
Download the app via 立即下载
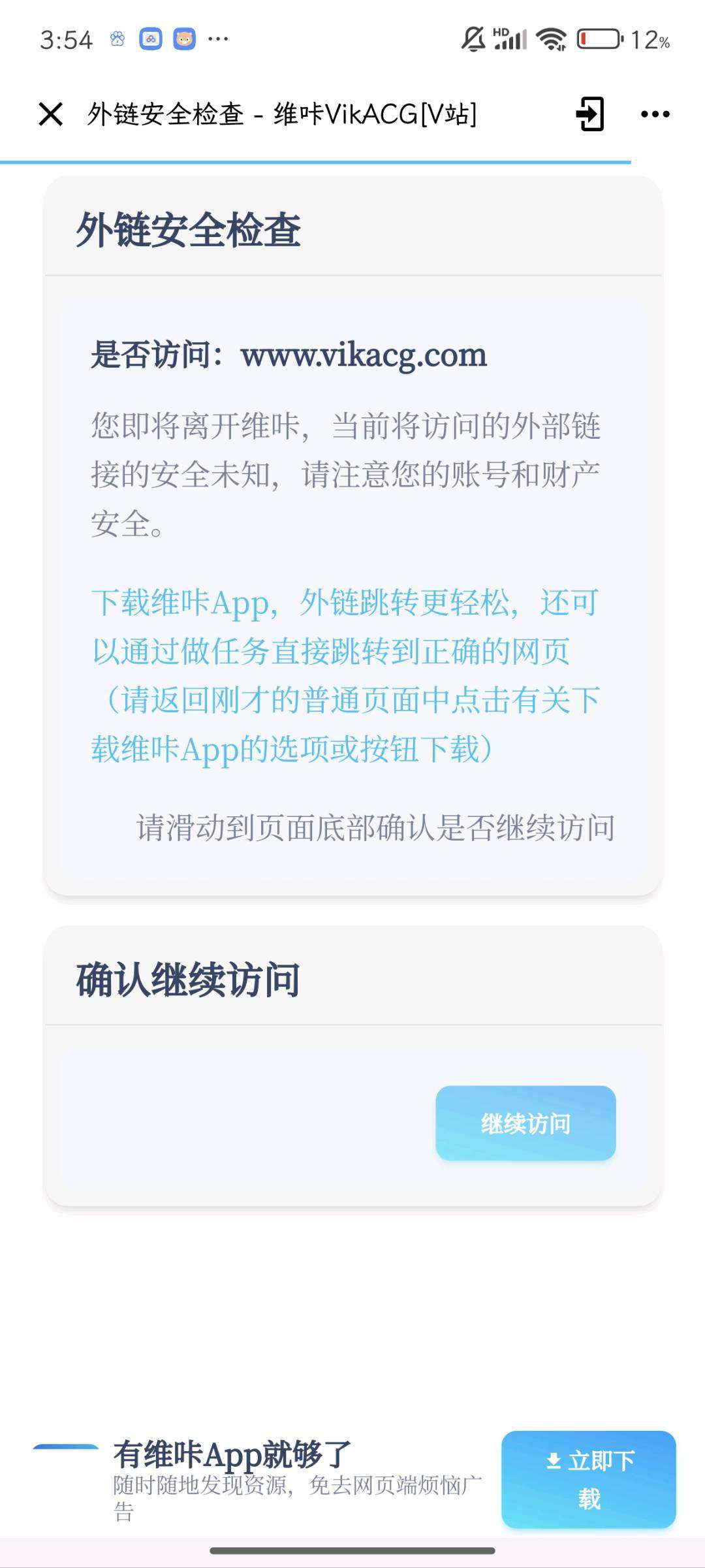click(x=588, y=1479)
